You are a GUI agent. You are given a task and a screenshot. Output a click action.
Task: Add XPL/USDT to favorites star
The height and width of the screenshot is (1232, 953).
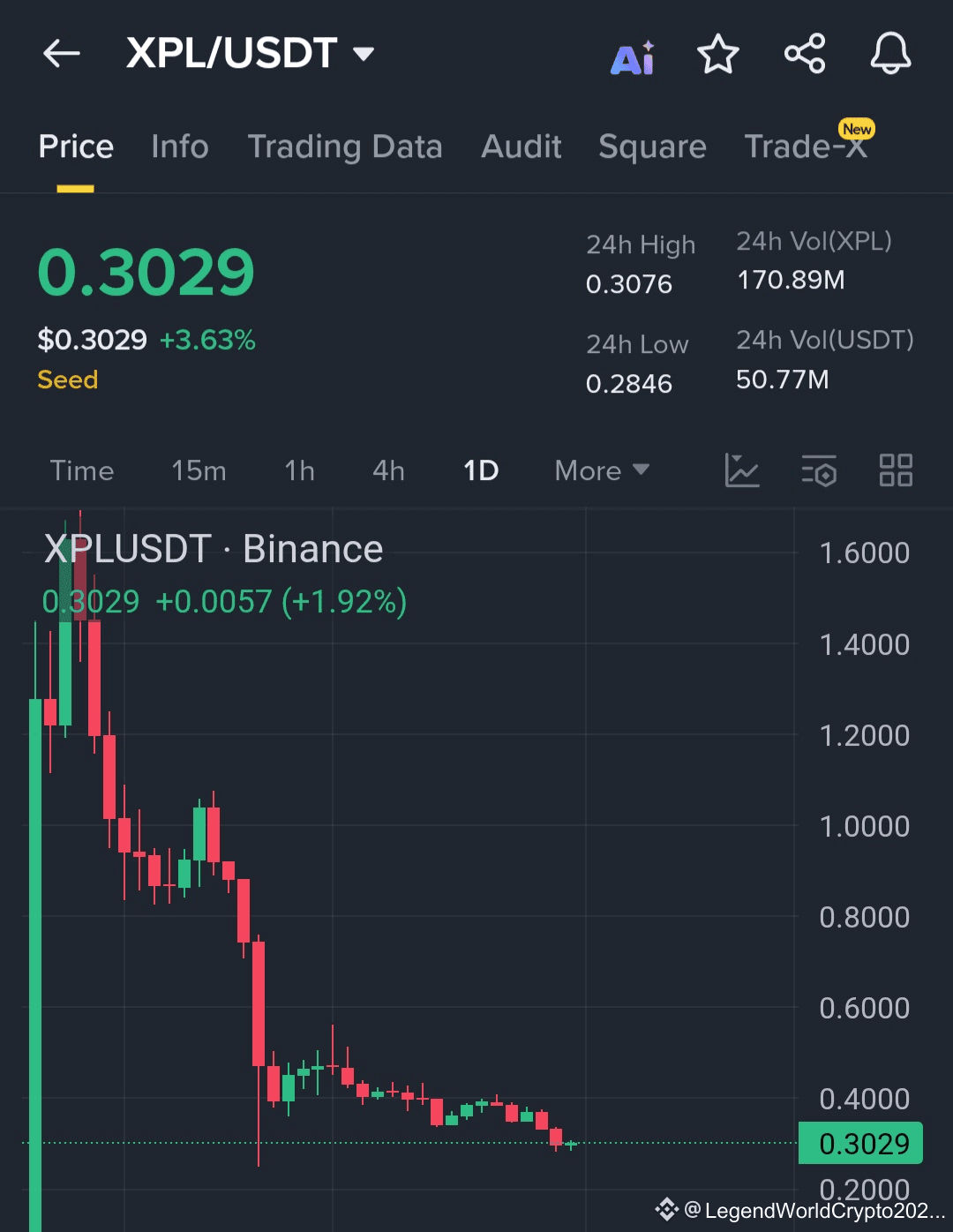point(717,55)
